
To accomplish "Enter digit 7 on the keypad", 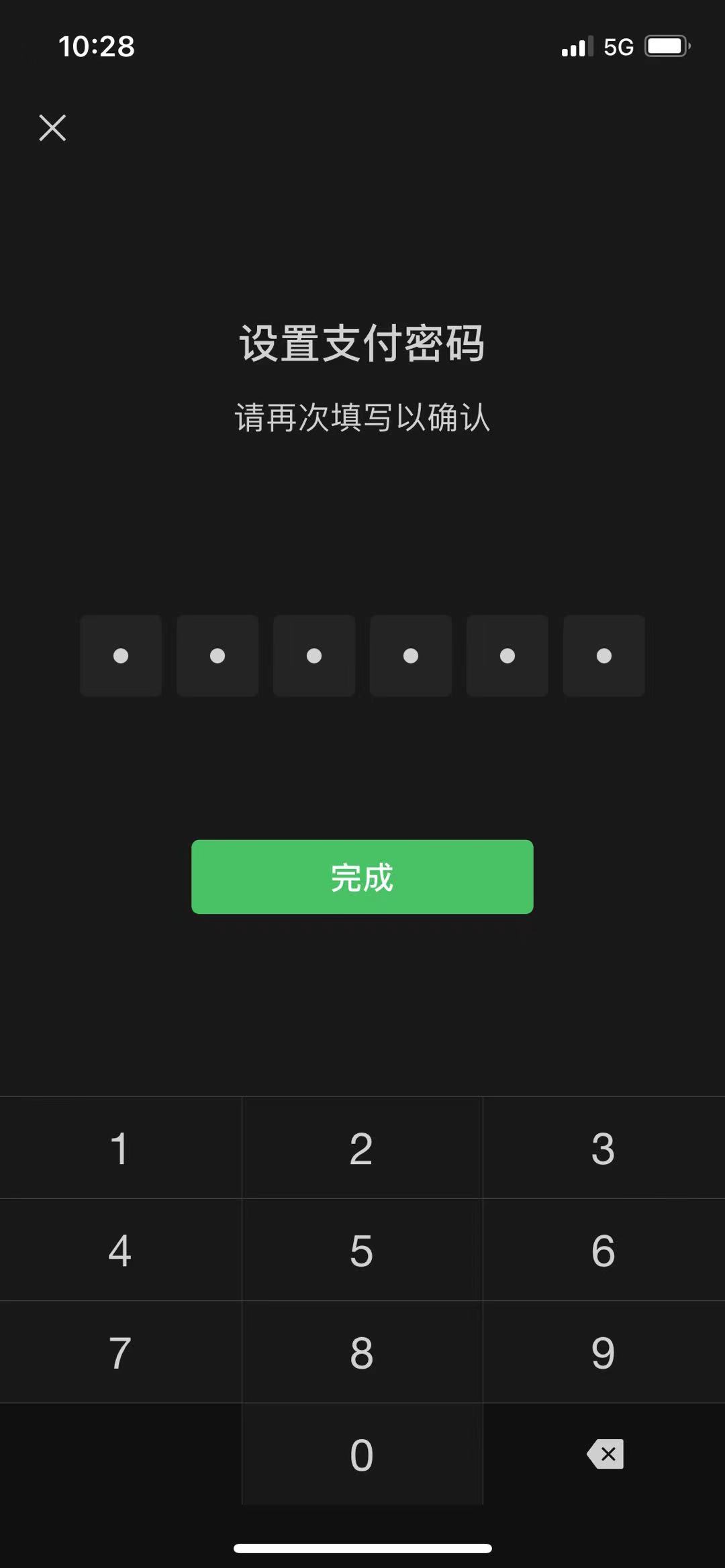I will (x=120, y=1352).
